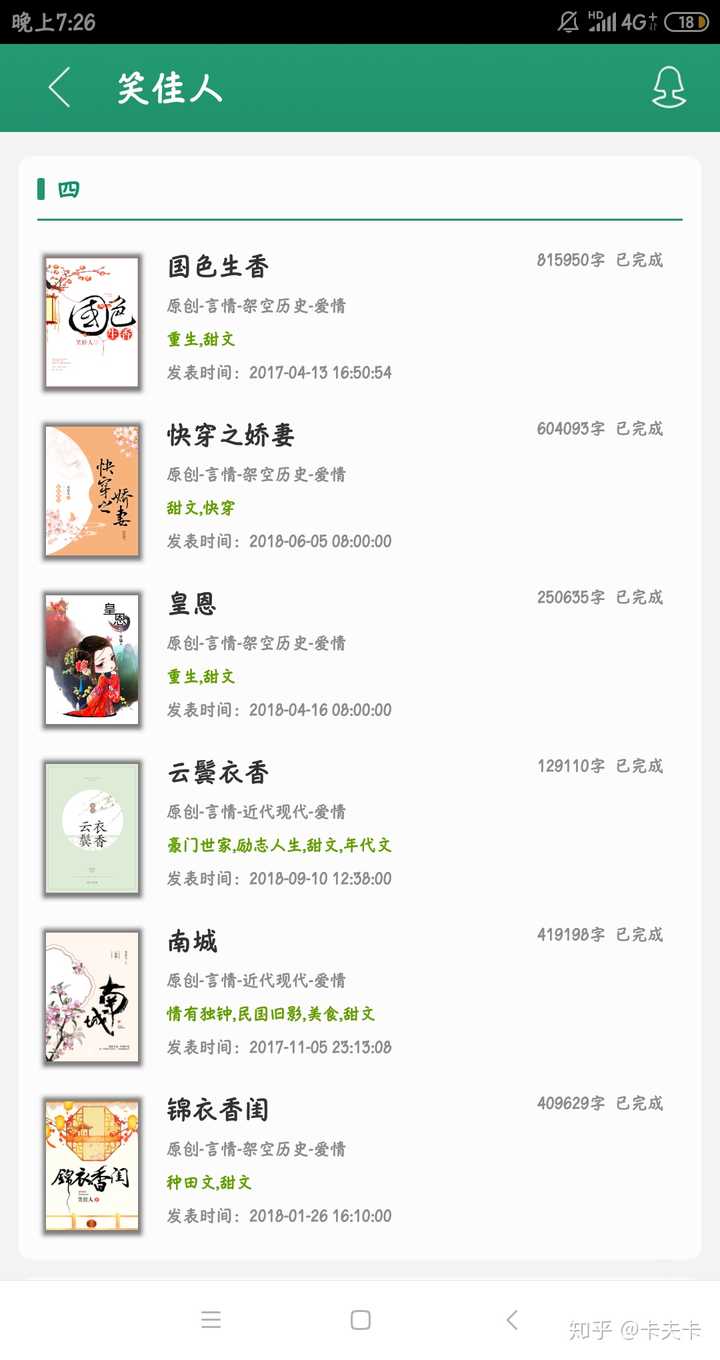Viewport: 720px width, 1360px height.
Task: Go back using the top-left arrow
Action: 60,88
